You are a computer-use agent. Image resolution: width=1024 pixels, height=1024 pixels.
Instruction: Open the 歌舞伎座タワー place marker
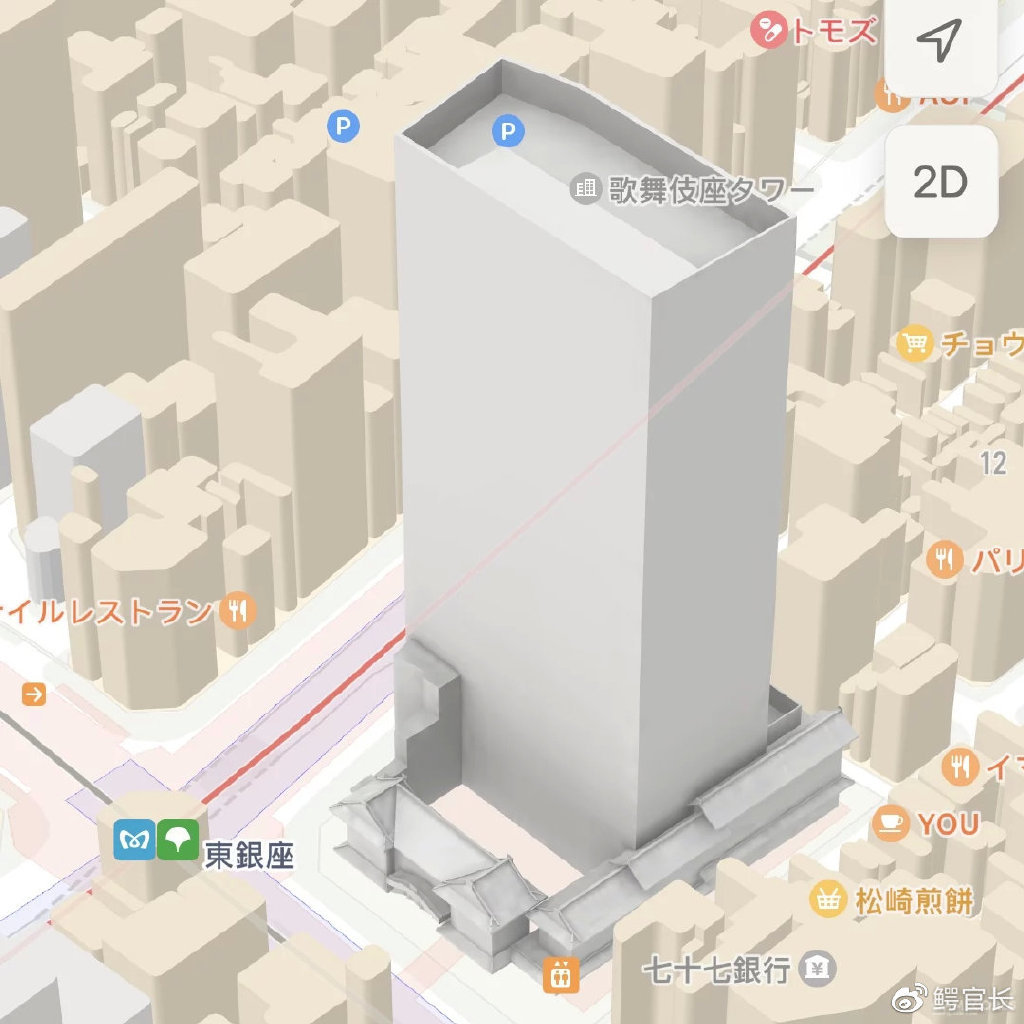click(x=585, y=188)
